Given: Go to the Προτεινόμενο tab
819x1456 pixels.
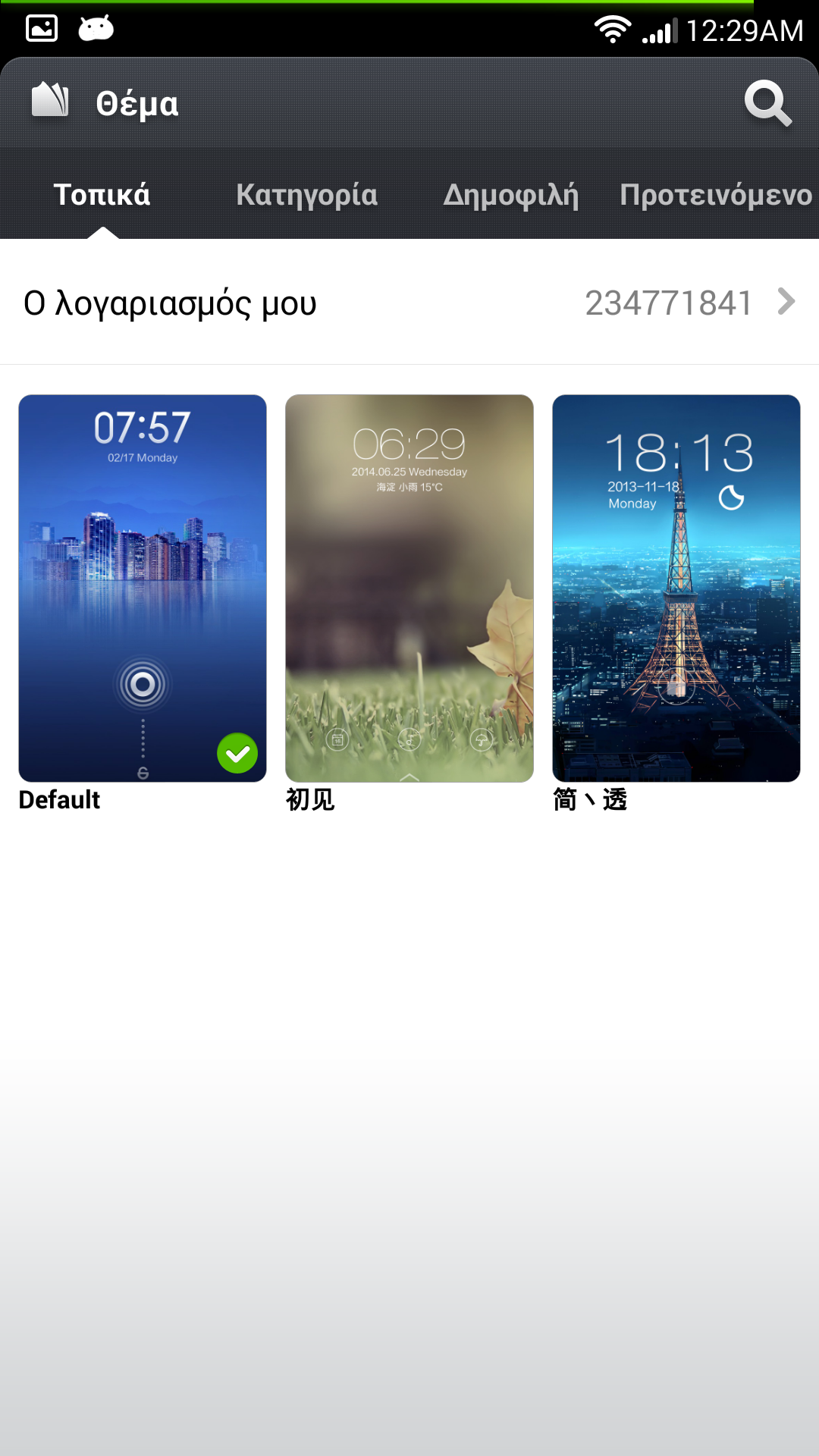Looking at the screenshot, I should [x=715, y=195].
